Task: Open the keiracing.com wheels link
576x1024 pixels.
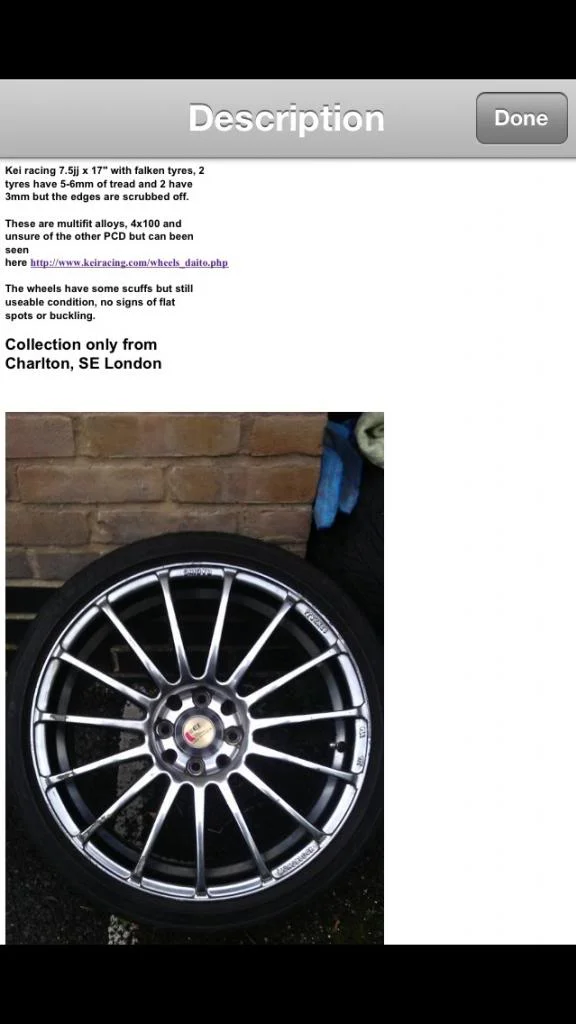Action: coord(129,263)
